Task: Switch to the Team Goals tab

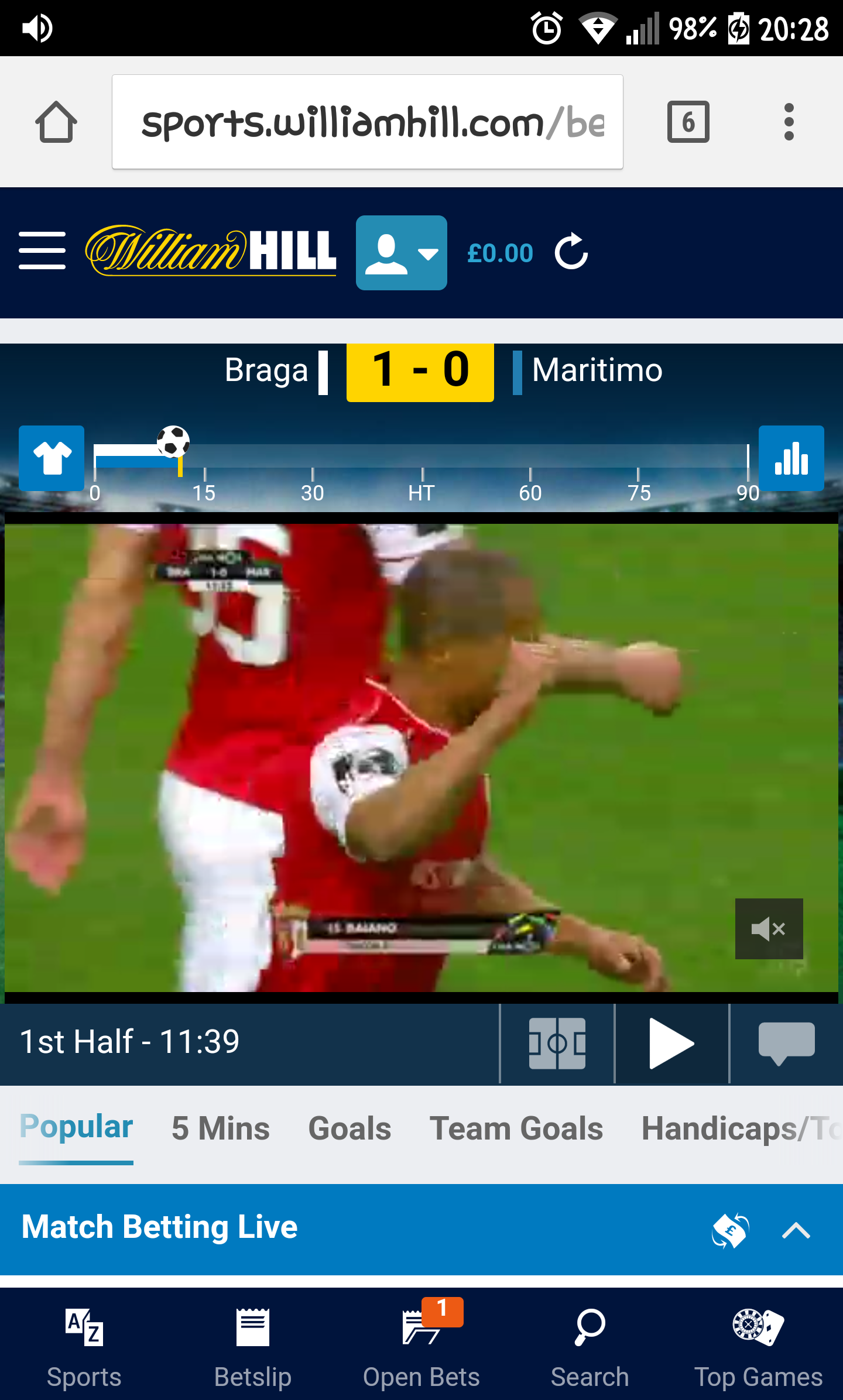Action: (x=516, y=1128)
